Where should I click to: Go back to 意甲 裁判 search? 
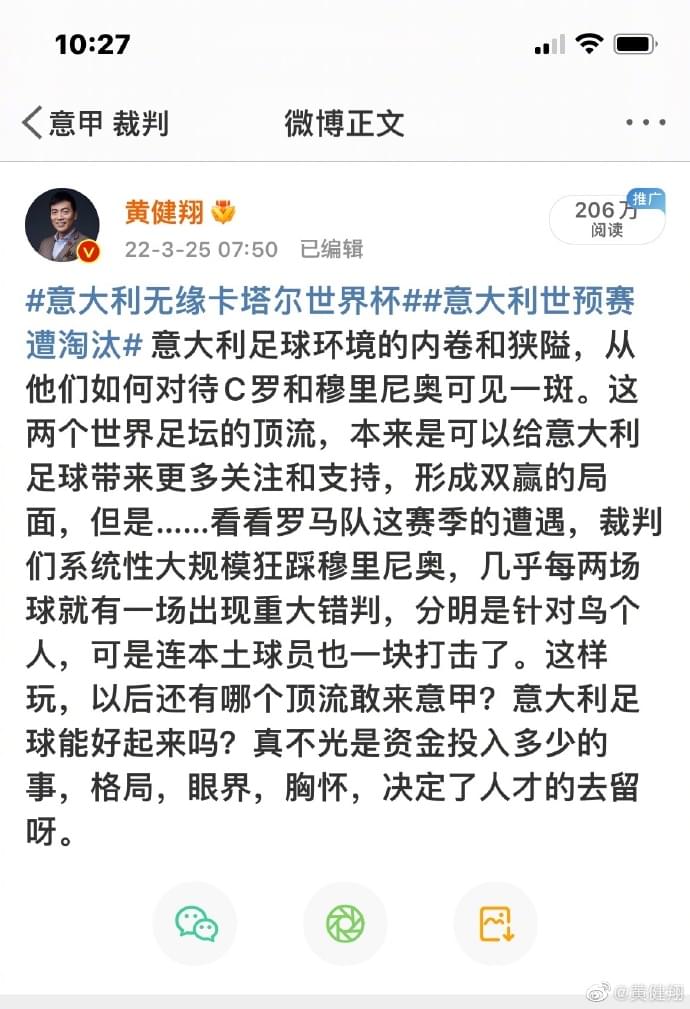[94, 123]
